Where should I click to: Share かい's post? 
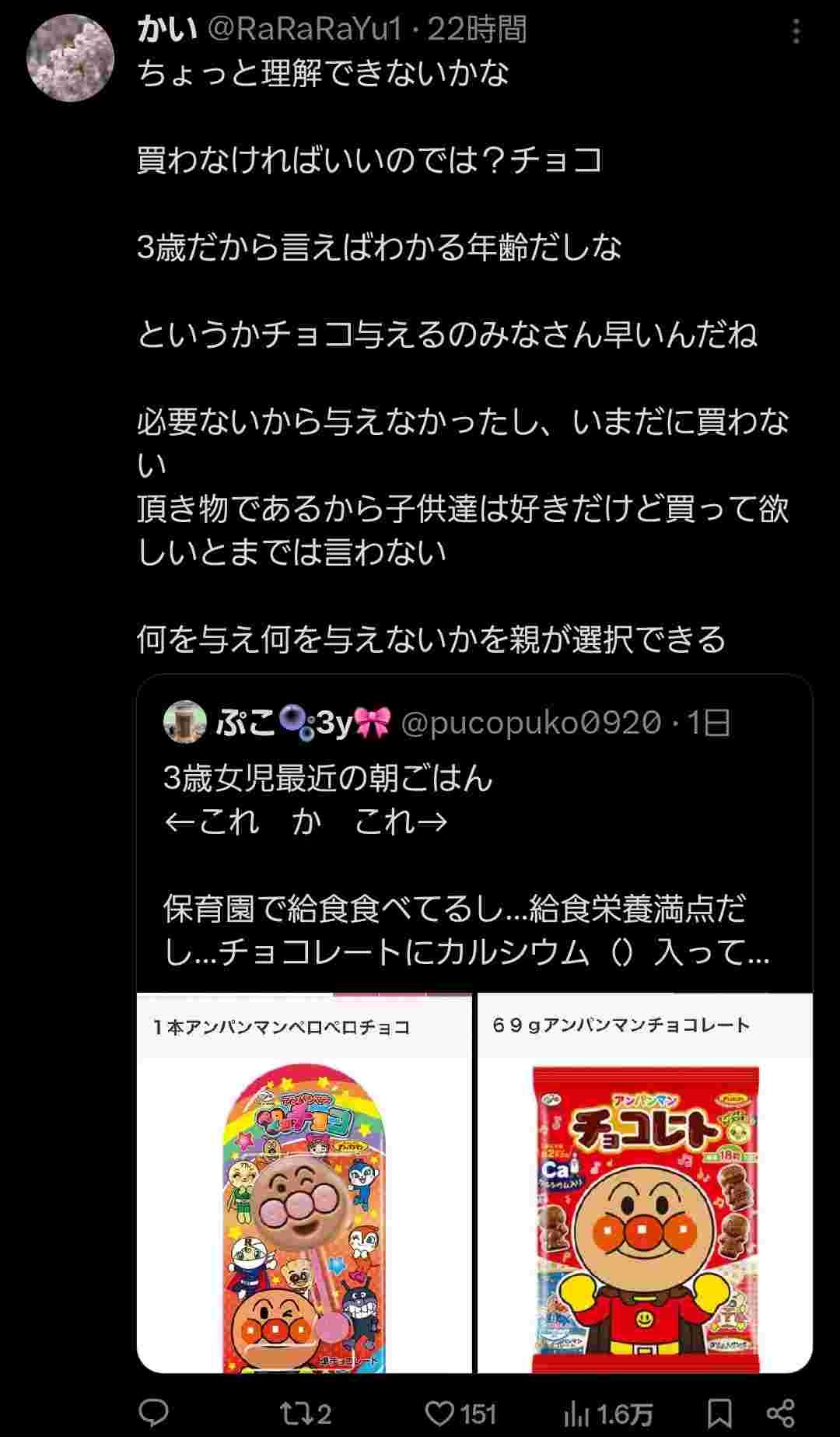[x=780, y=1412]
